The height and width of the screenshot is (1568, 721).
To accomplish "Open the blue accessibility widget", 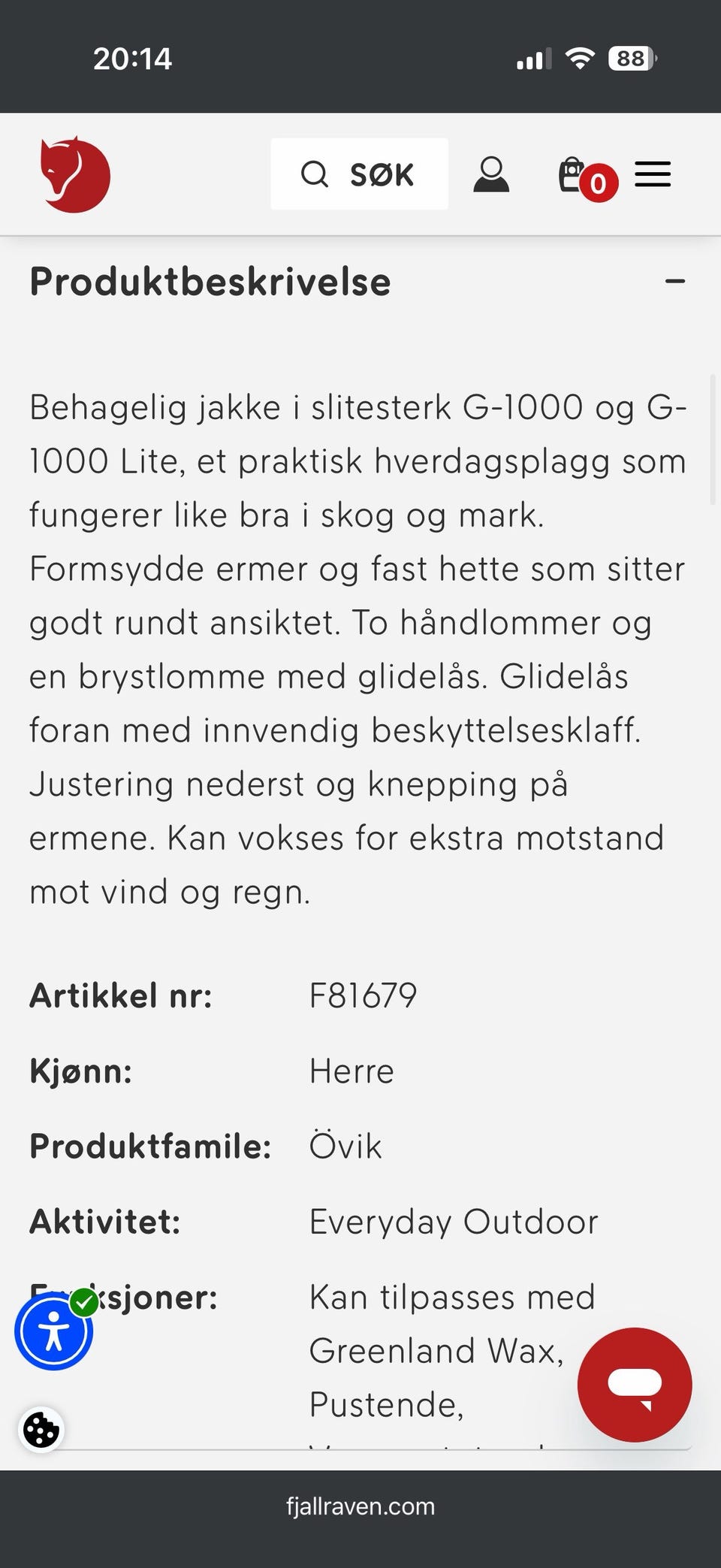I will [x=53, y=1331].
